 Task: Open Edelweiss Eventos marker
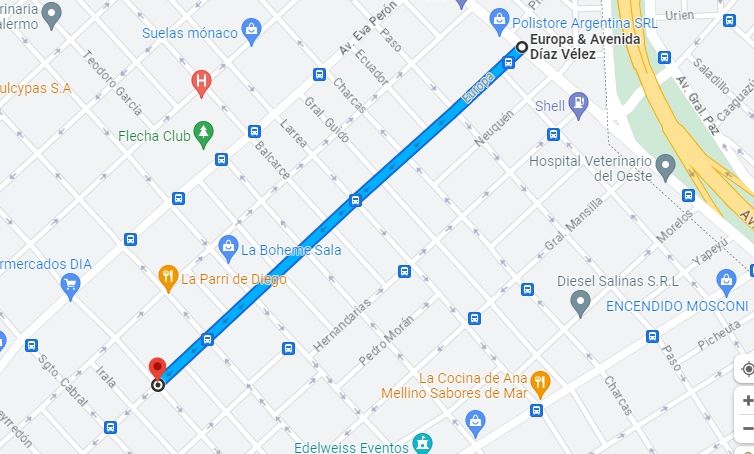[423, 444]
